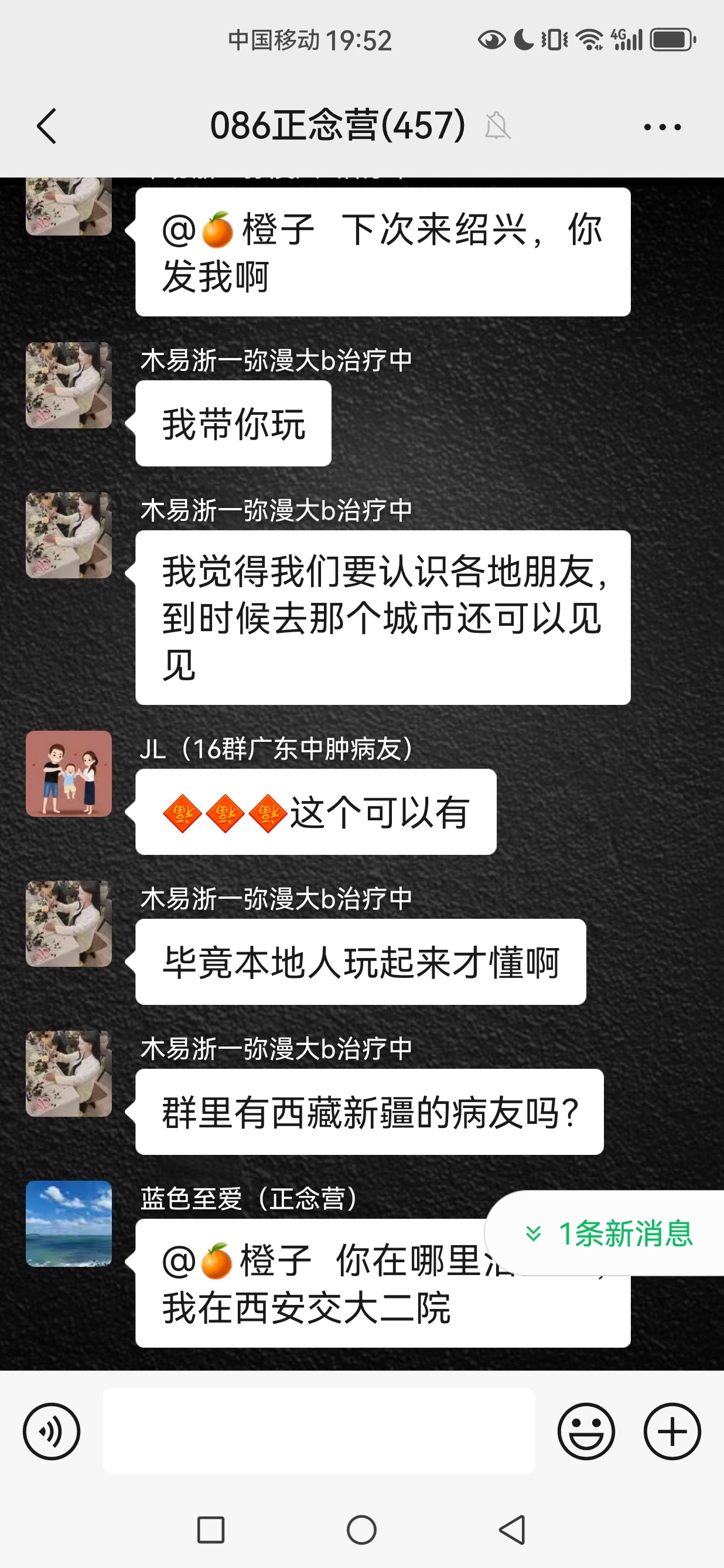Open the profile avatar of JL（16群广东中肿病友）
The image size is (724, 1568).
(69, 773)
